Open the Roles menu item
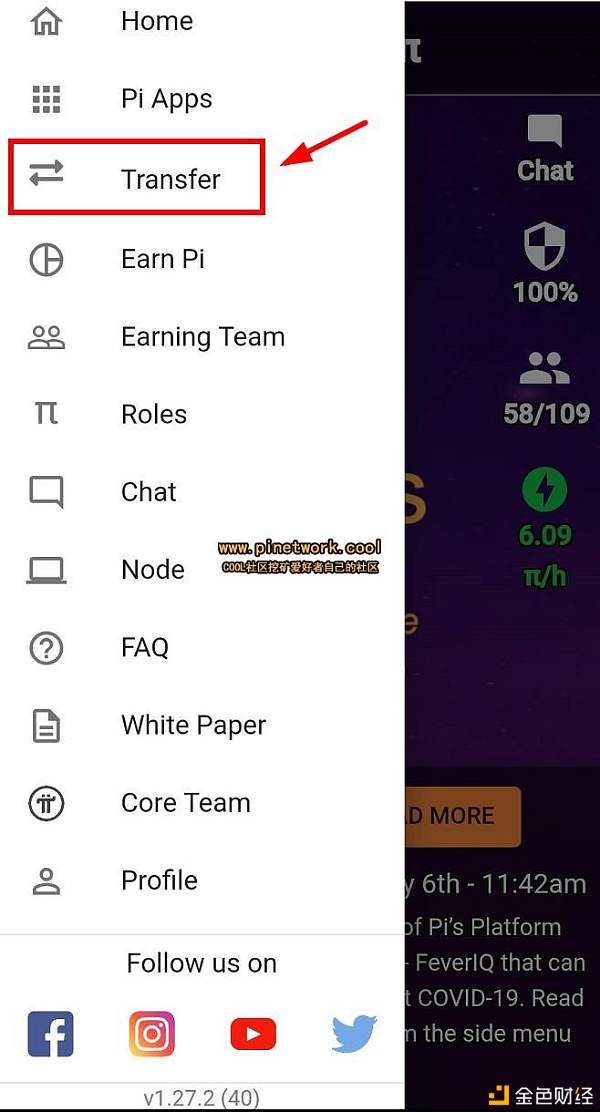Image resolution: width=600 pixels, height=1112 pixels. click(153, 414)
